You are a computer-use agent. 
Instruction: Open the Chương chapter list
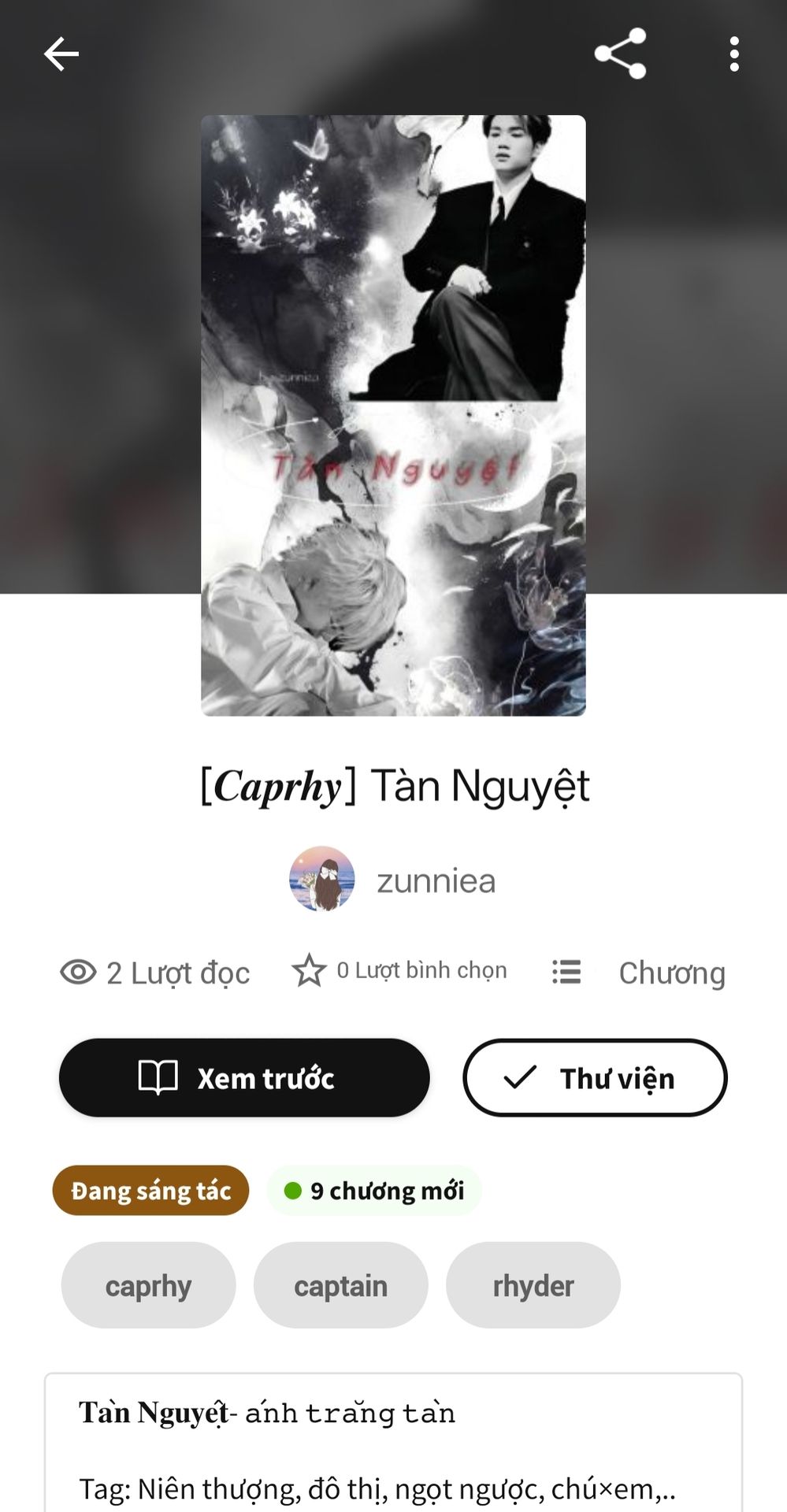coord(640,973)
